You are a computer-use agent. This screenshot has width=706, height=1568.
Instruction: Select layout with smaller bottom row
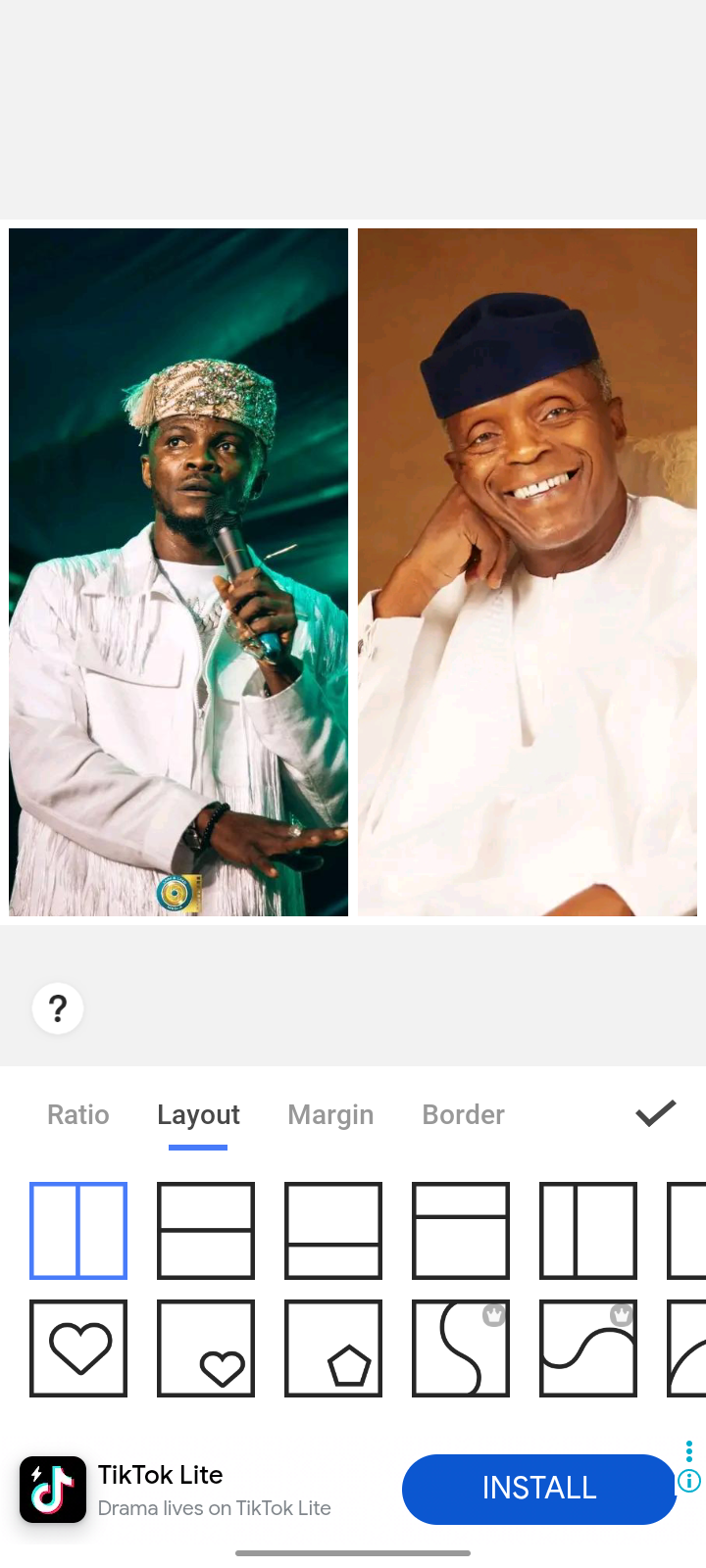(333, 1231)
